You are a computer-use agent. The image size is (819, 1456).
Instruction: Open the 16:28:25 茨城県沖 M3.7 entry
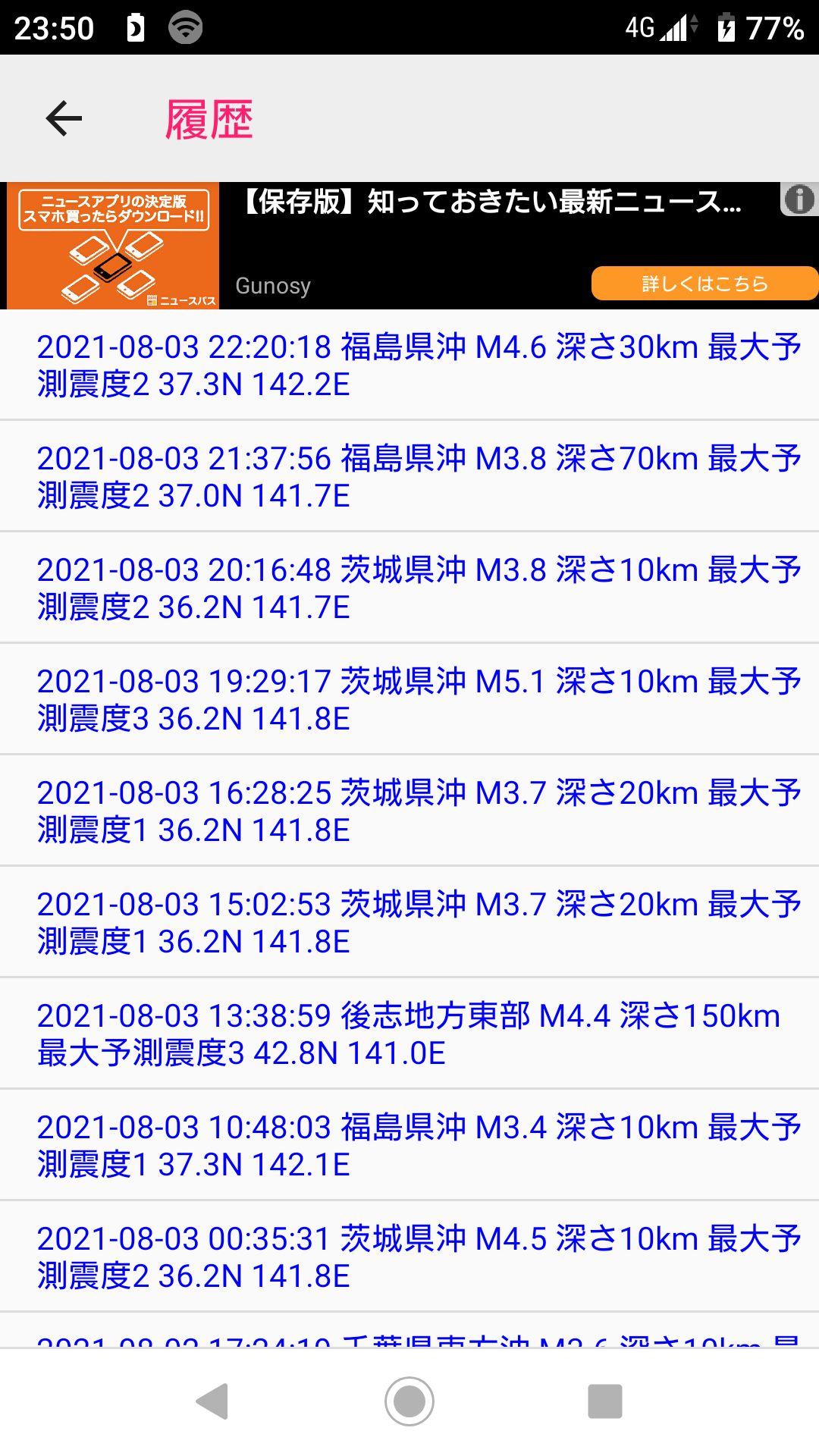(409, 811)
